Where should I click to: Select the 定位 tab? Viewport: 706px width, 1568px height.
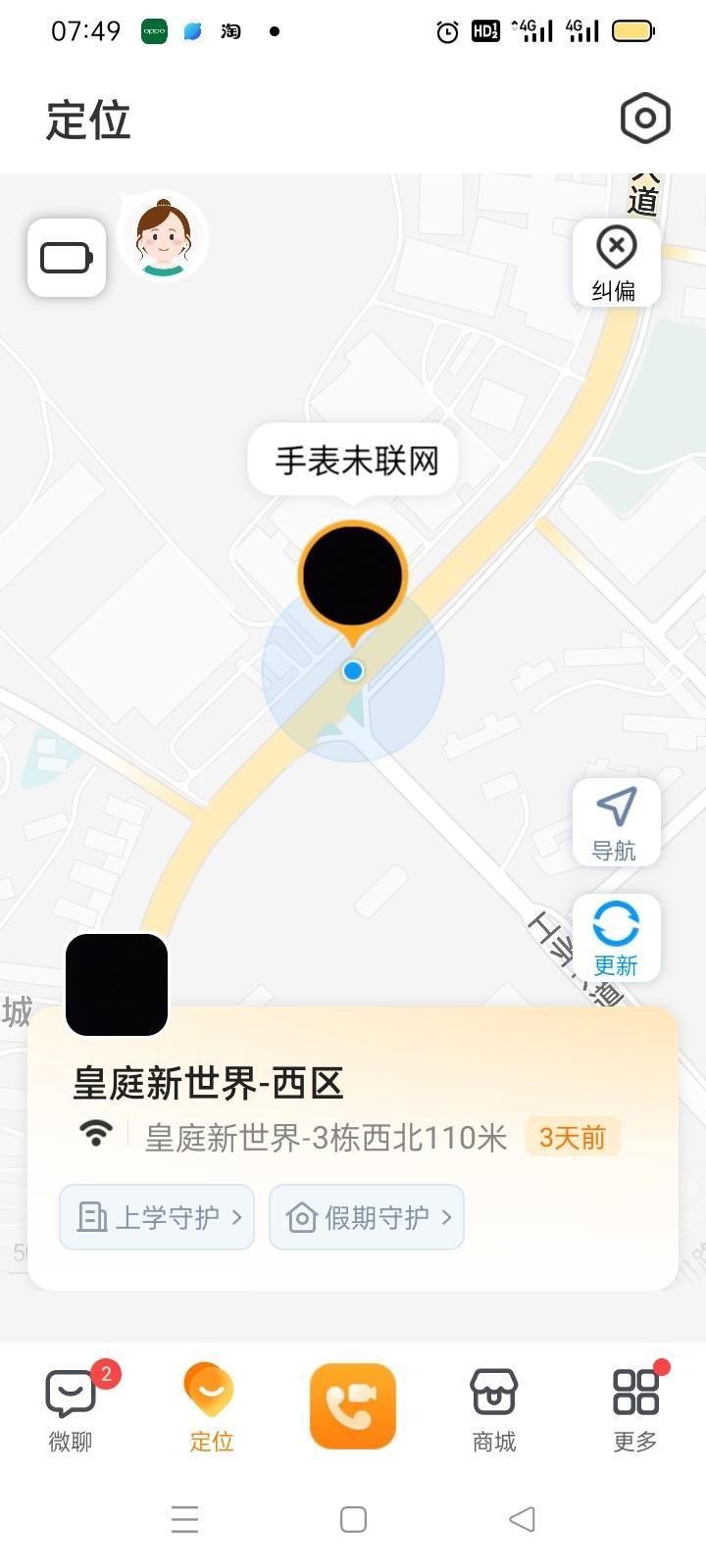[x=211, y=1407]
